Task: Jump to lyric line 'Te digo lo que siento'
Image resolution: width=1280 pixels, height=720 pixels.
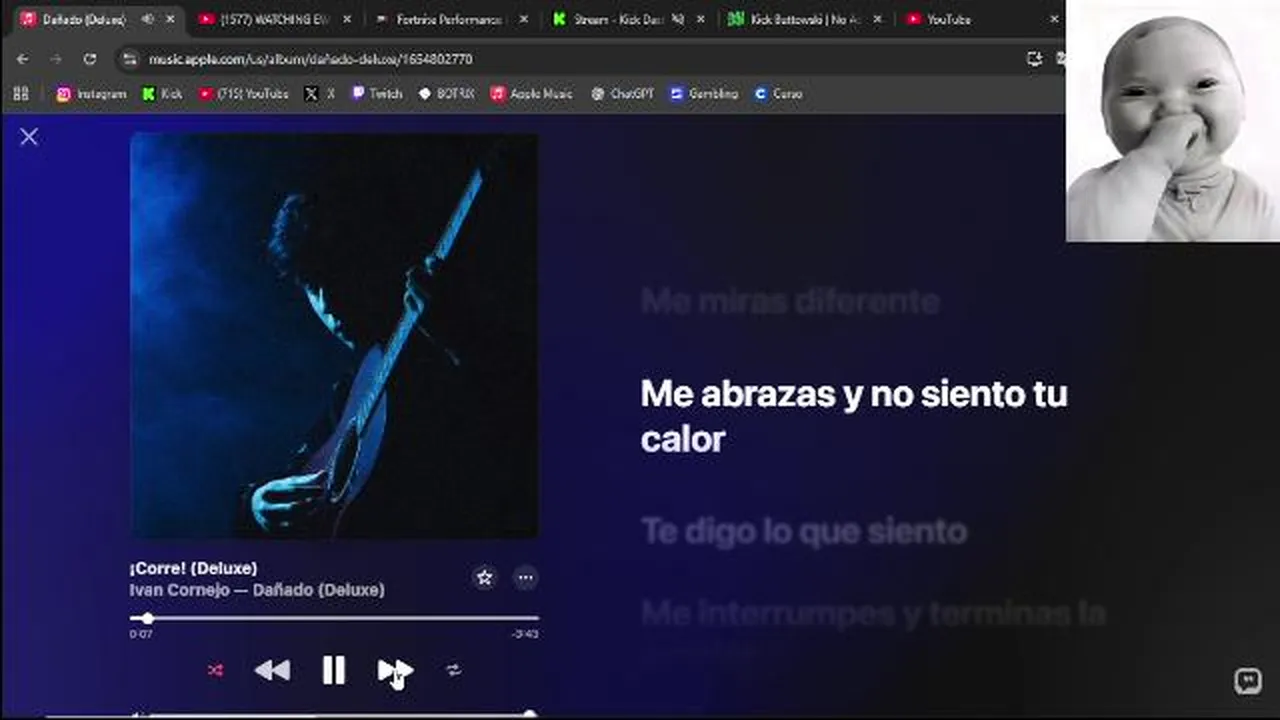Action: tap(803, 531)
